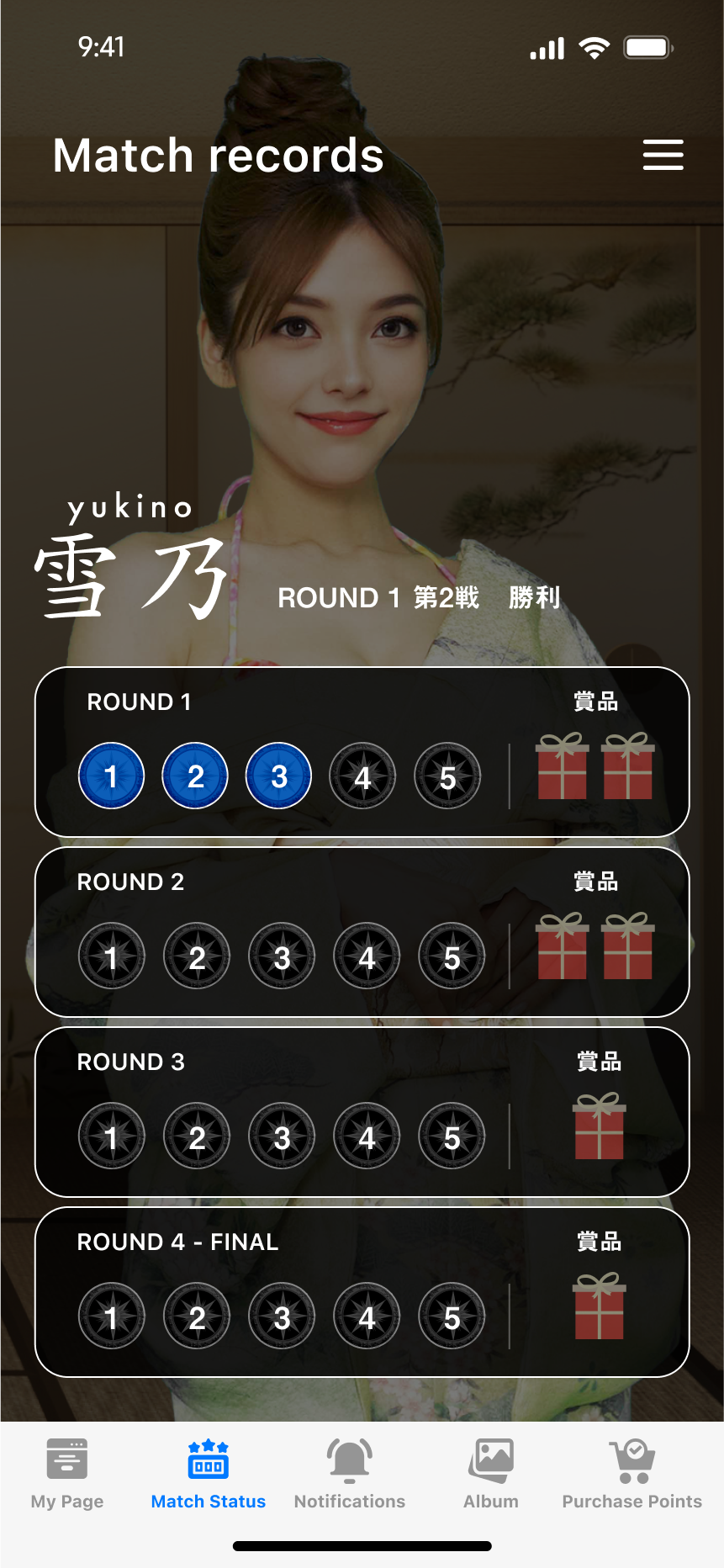Select match 2 in ROUND 1
724x1568 pixels.
[x=195, y=776]
